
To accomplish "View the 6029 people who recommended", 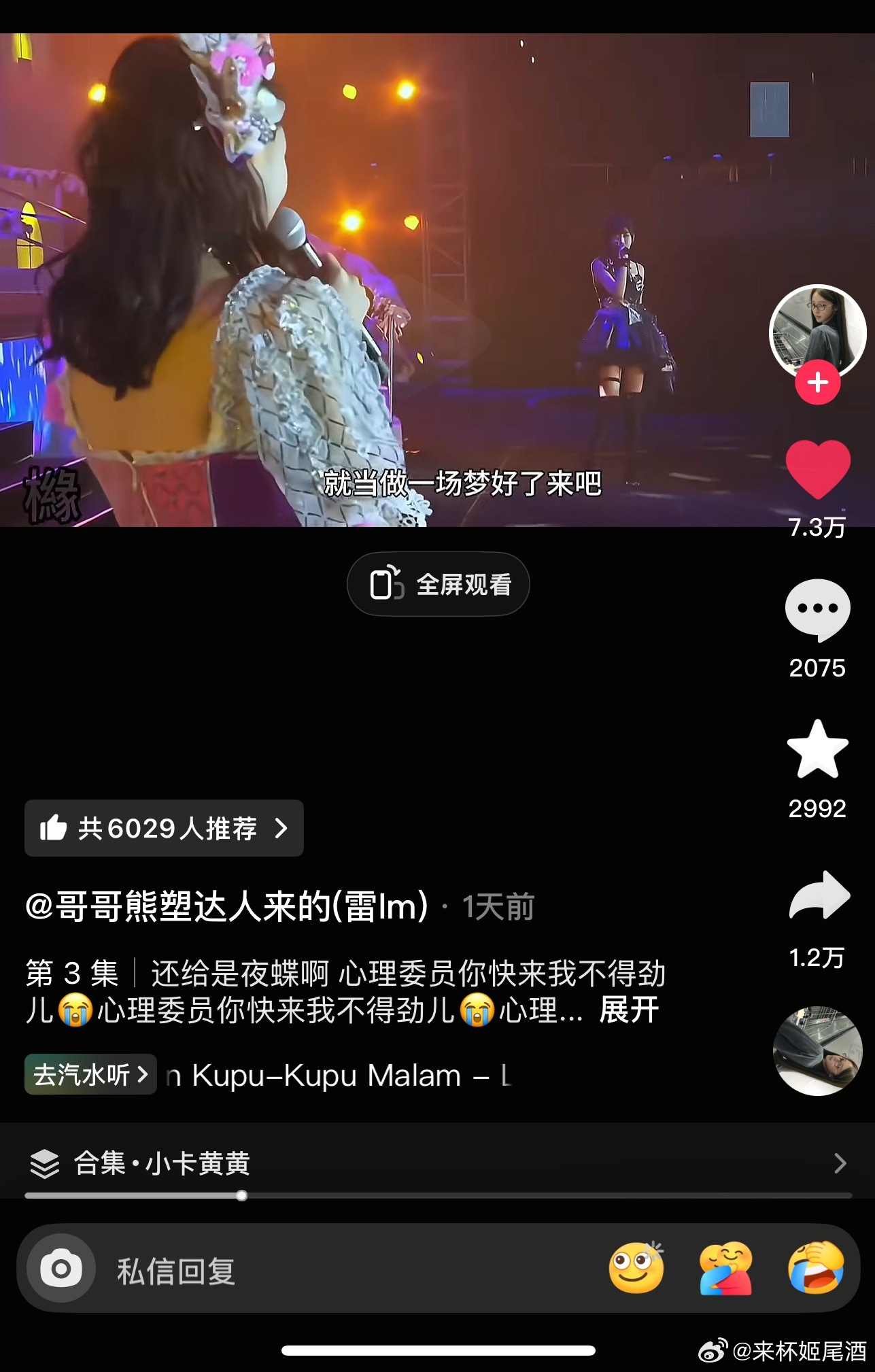I will tap(164, 828).
